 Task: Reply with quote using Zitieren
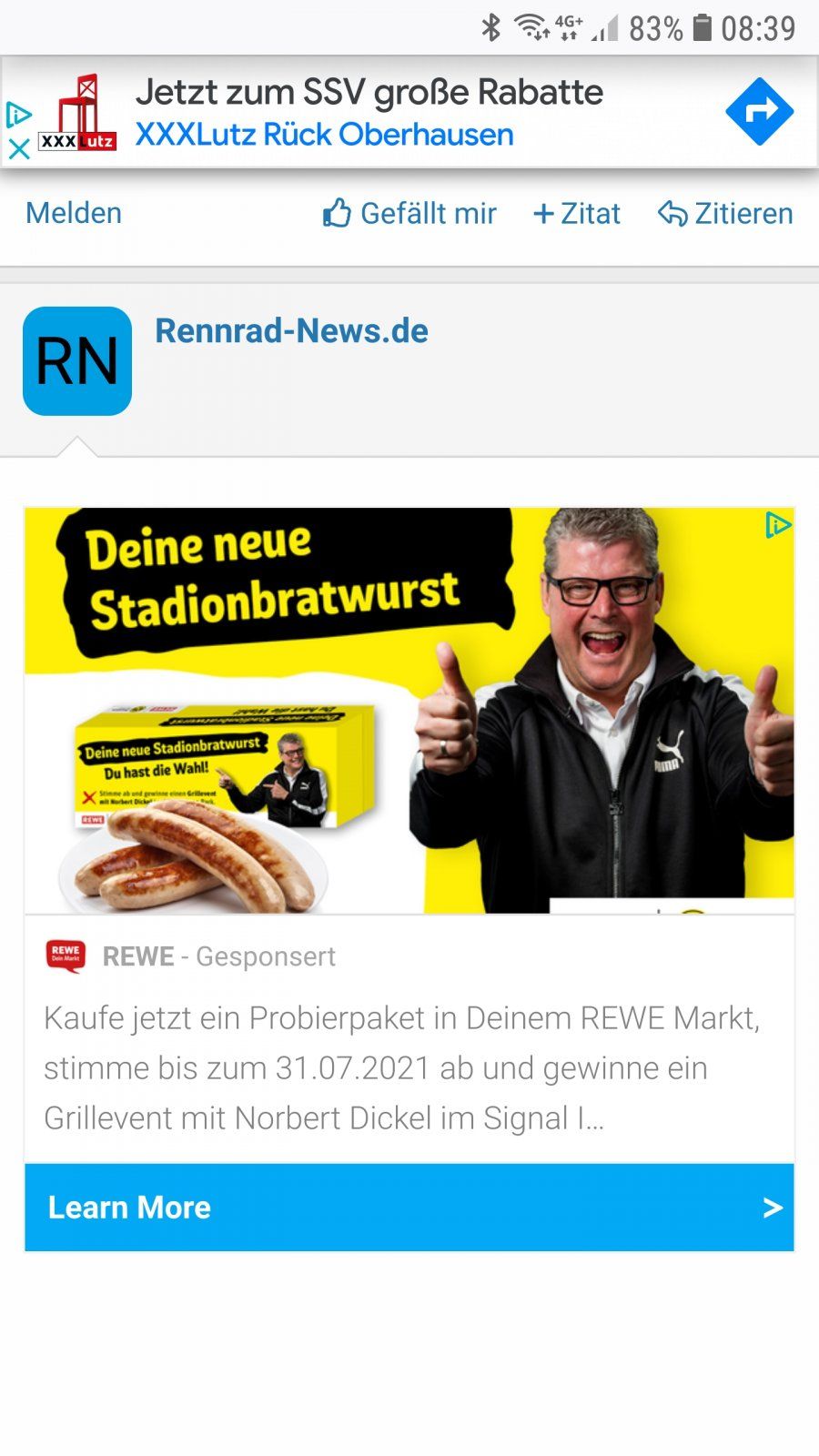725,213
